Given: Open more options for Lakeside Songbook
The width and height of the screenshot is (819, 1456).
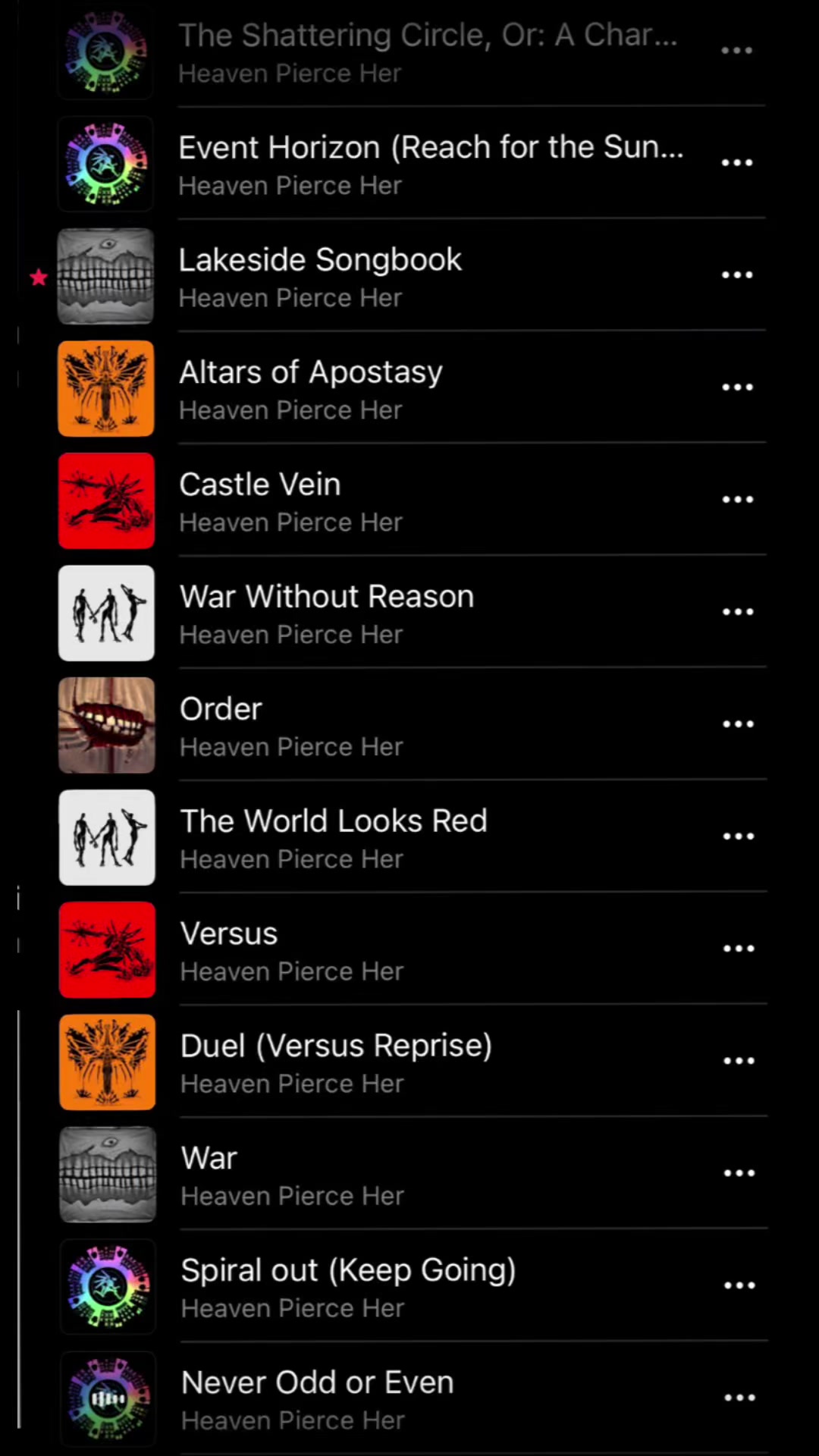Looking at the screenshot, I should click(736, 275).
